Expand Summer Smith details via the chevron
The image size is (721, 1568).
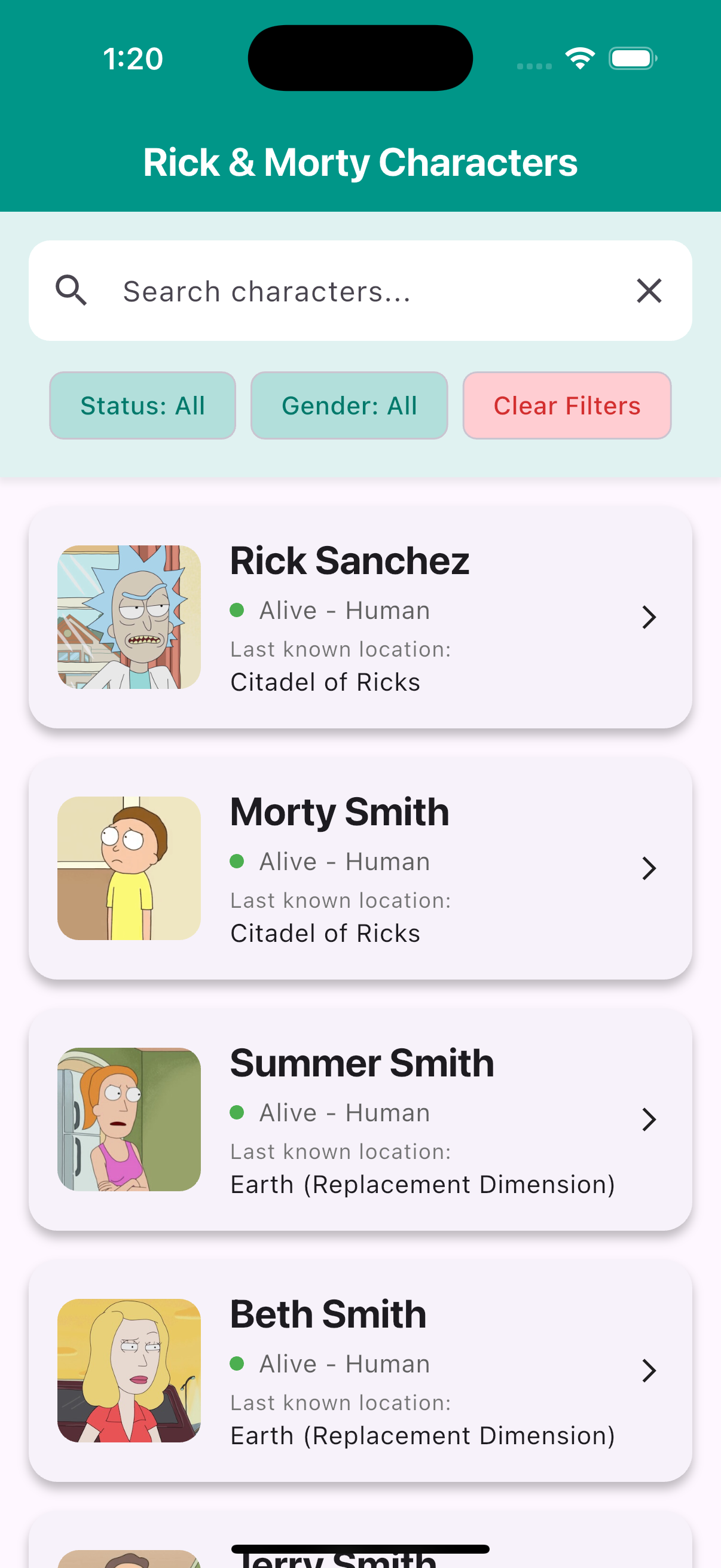click(649, 1119)
